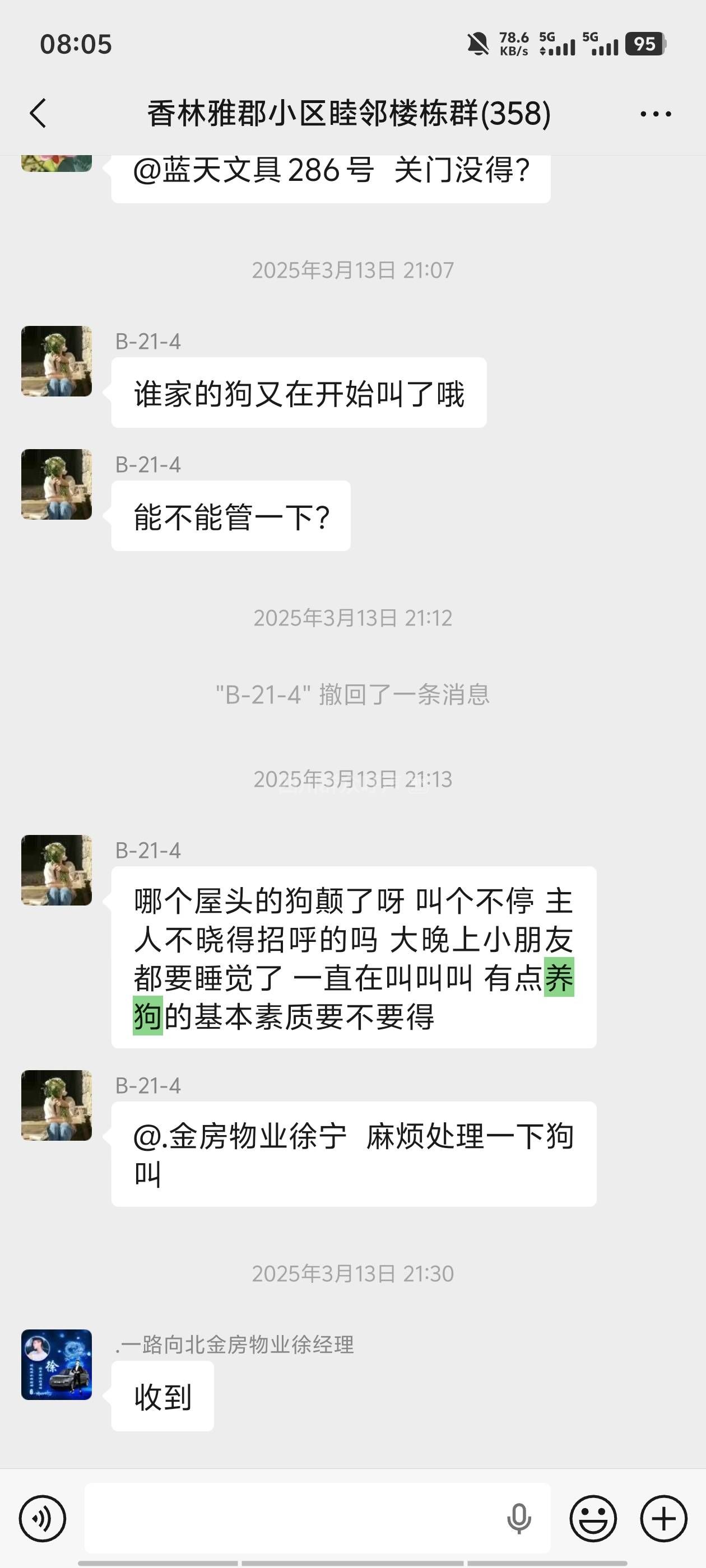Screen dimensions: 706x1568
Task: Tap B-21-4's avatar beside 谁家的狗又在开始叫了哦
Action: click(57, 361)
